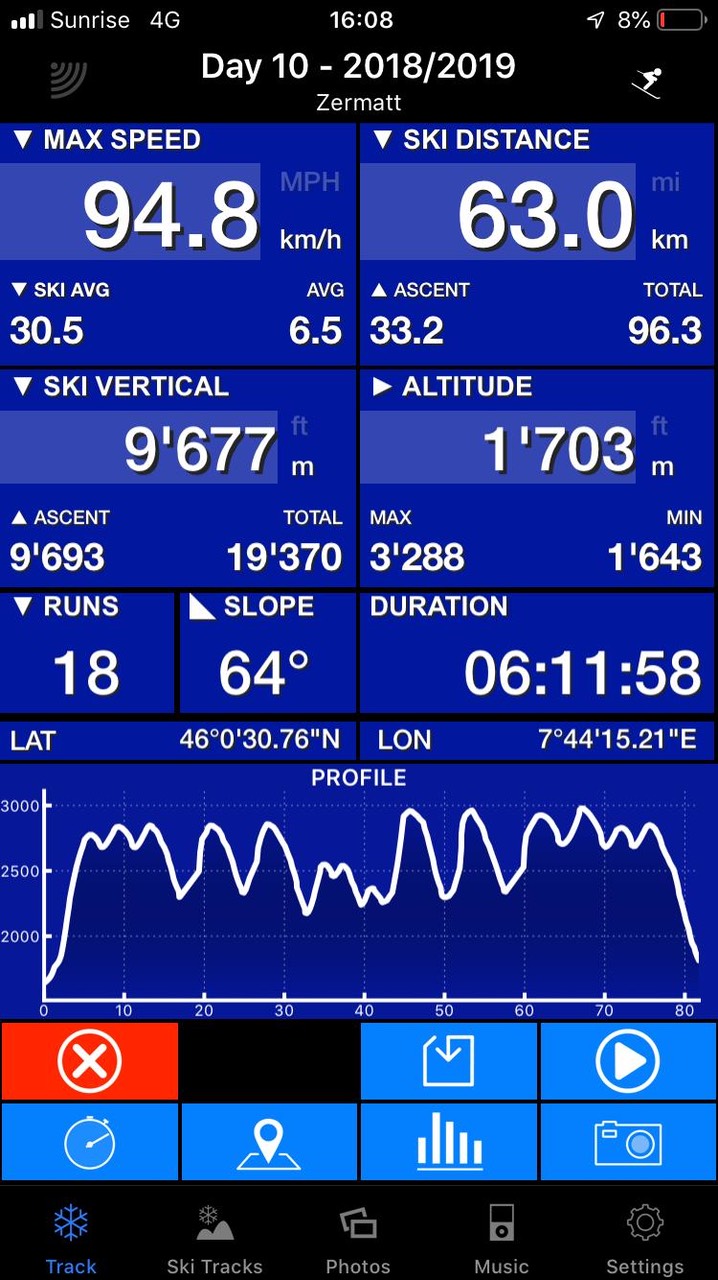Save the current track
Image resolution: width=718 pixels, height=1280 pixels.
448,1061
